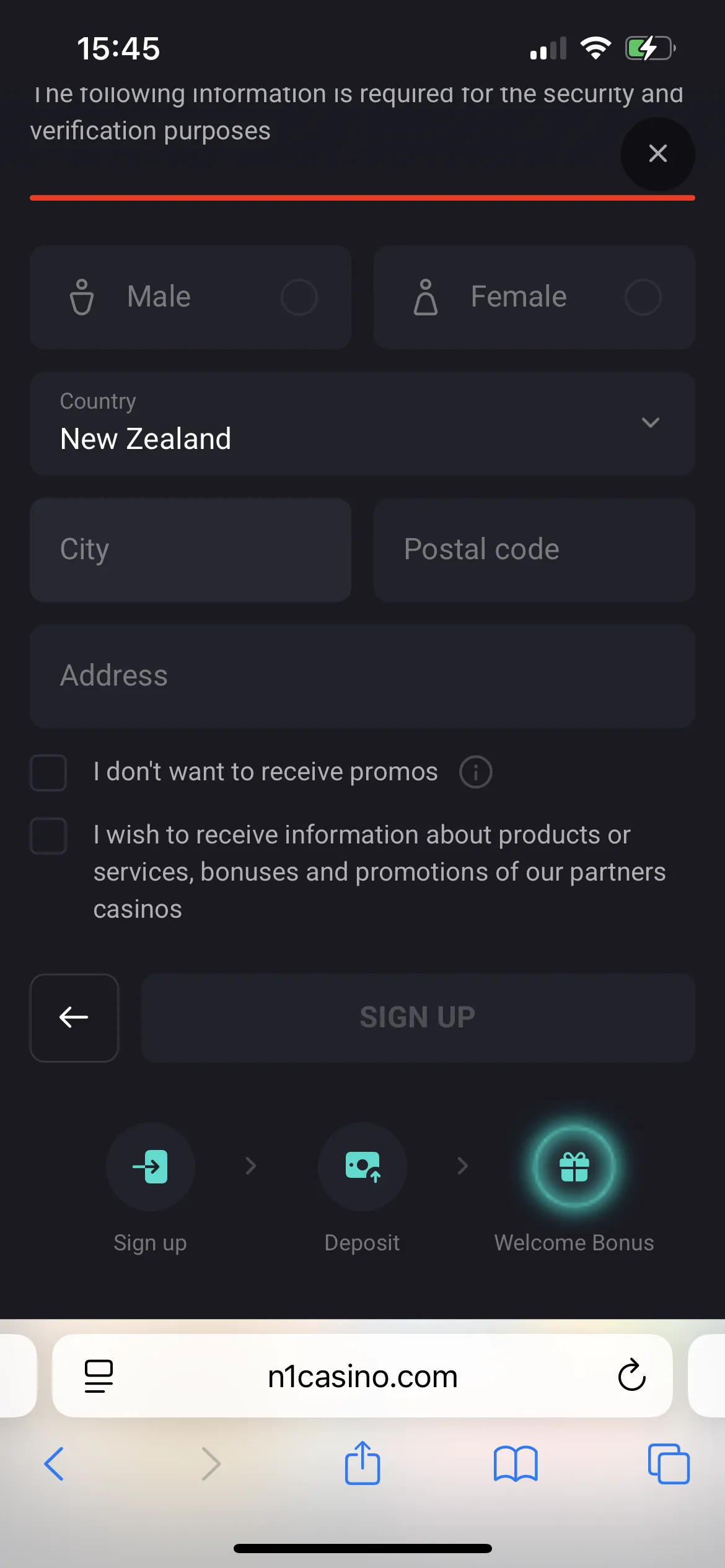
Task: Open Safari page settings menu
Action: click(99, 1376)
